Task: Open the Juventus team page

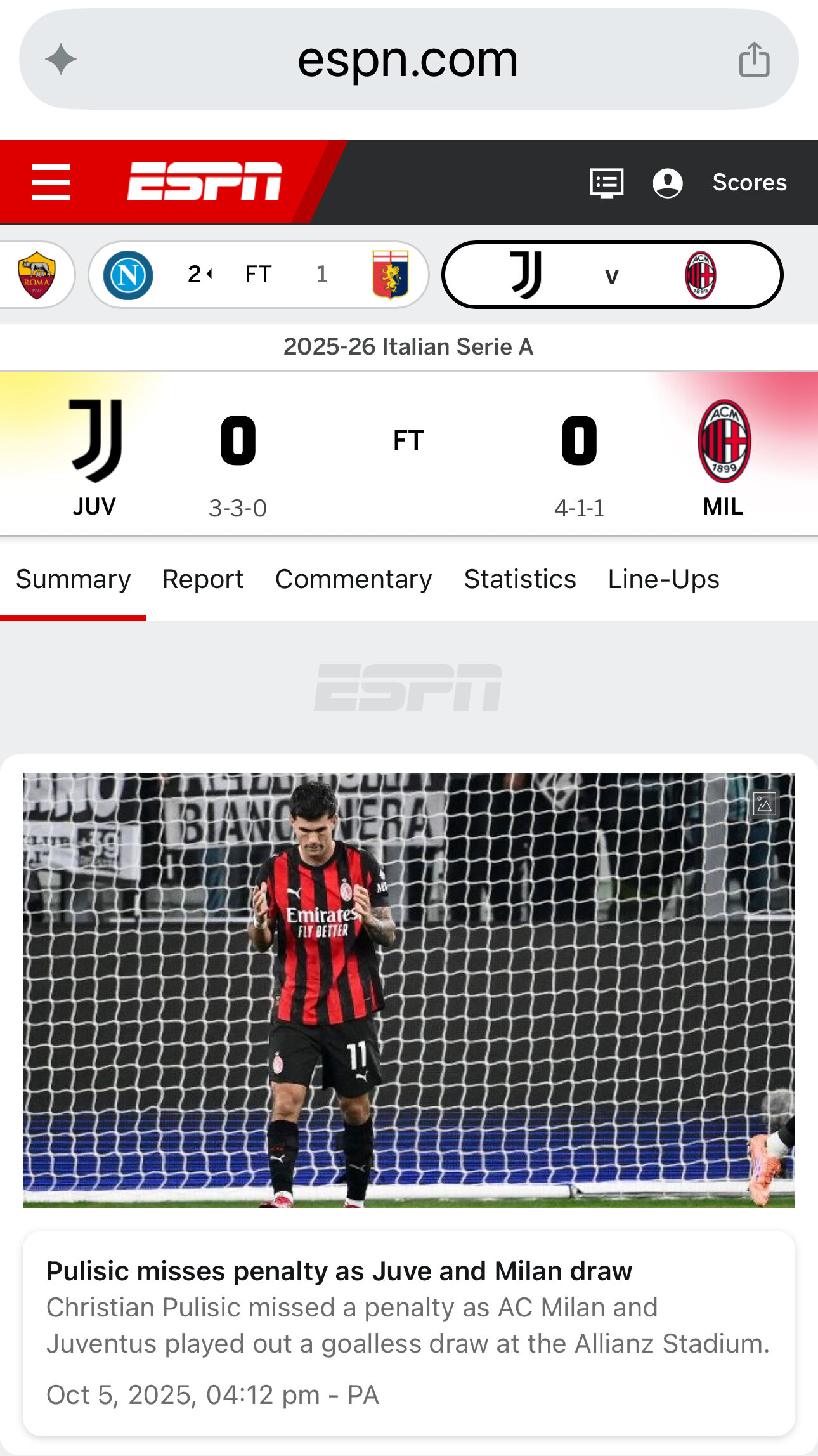Action: (x=95, y=457)
